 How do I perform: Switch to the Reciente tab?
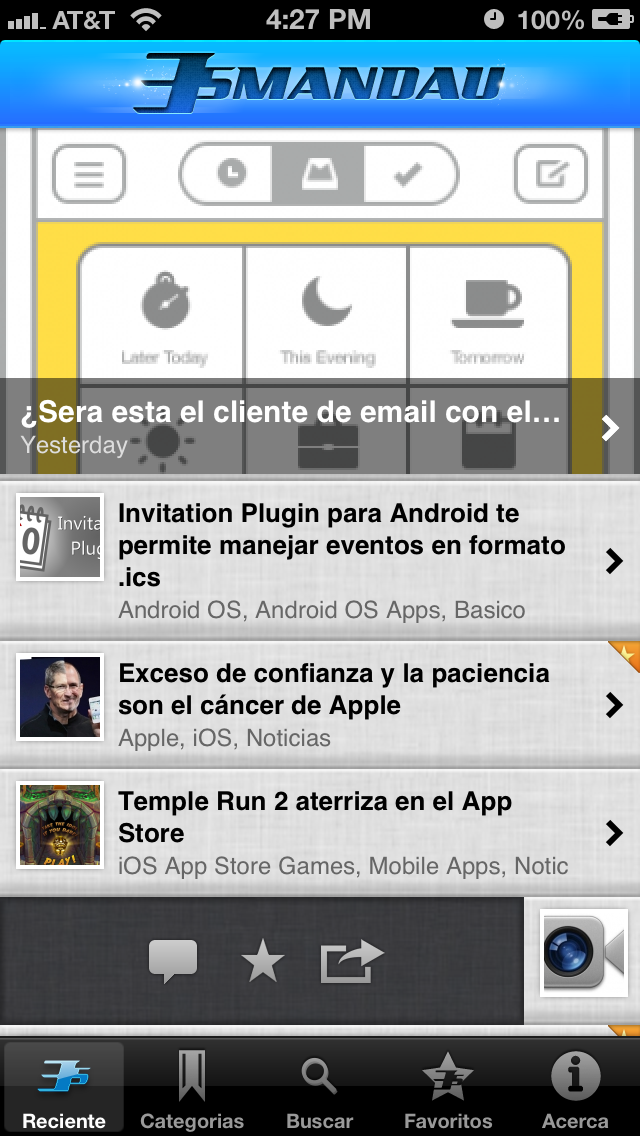point(64,1089)
